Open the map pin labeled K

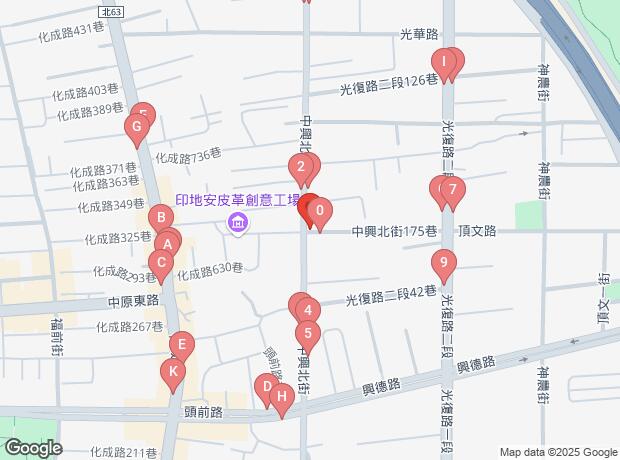[172, 372]
